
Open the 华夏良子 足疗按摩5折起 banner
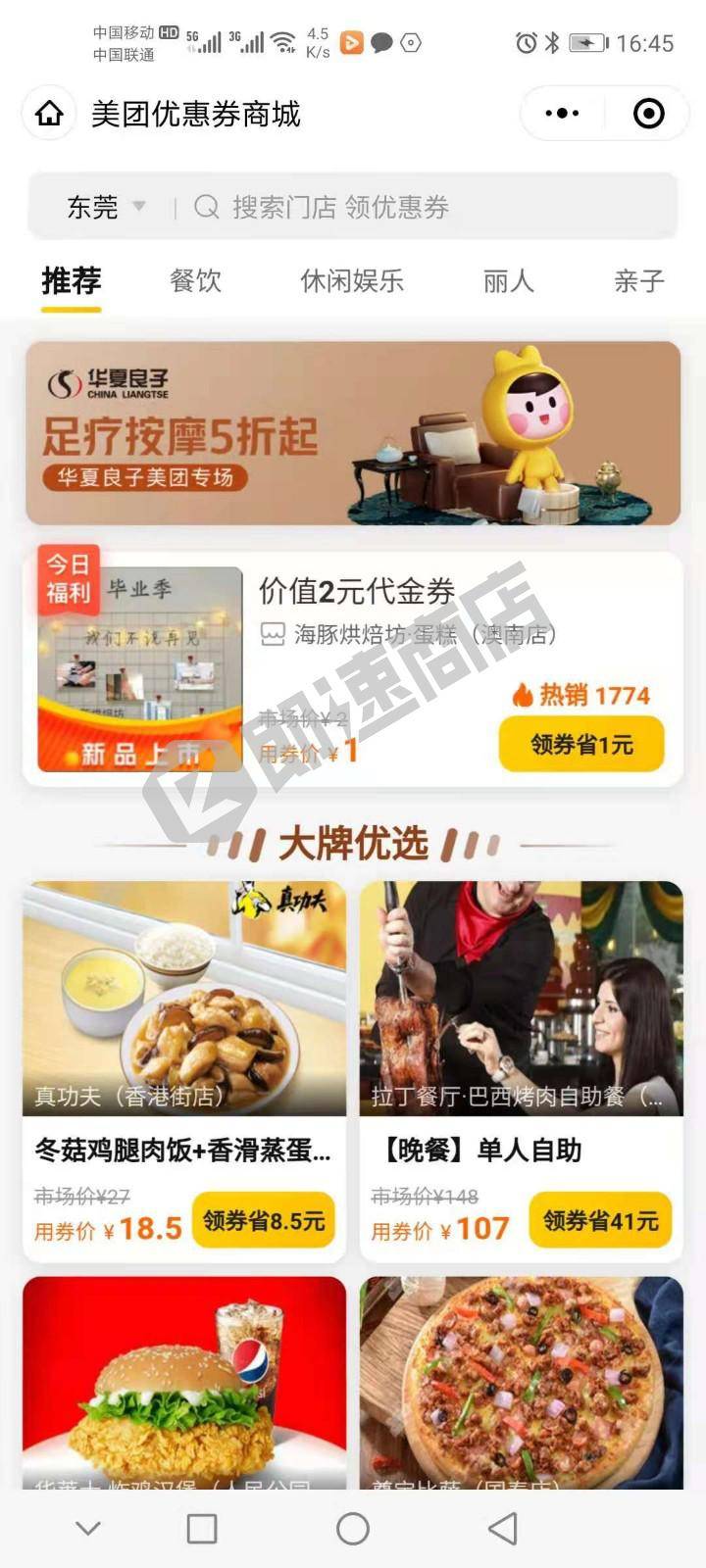click(353, 433)
